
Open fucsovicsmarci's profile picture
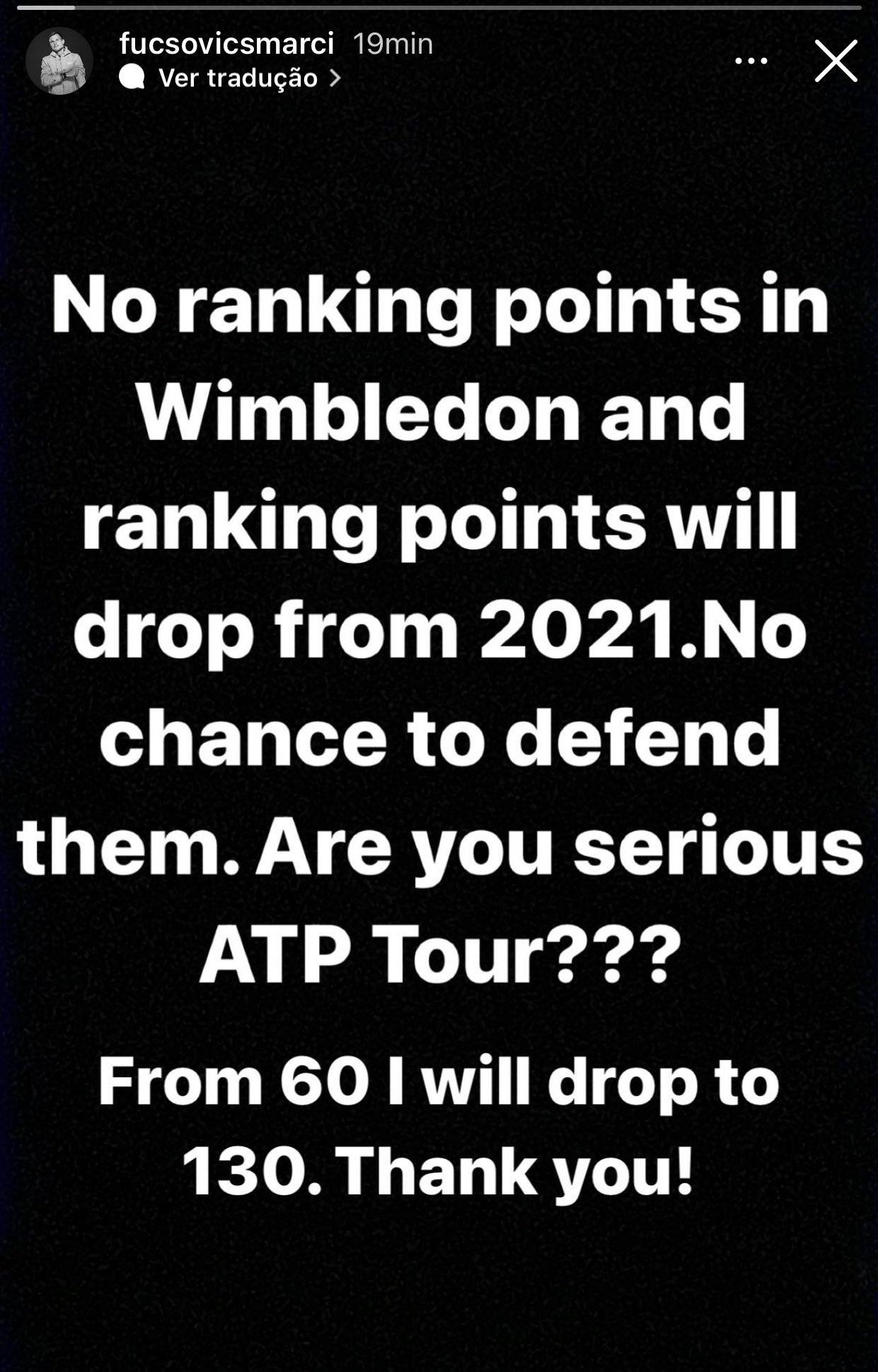tap(59, 62)
